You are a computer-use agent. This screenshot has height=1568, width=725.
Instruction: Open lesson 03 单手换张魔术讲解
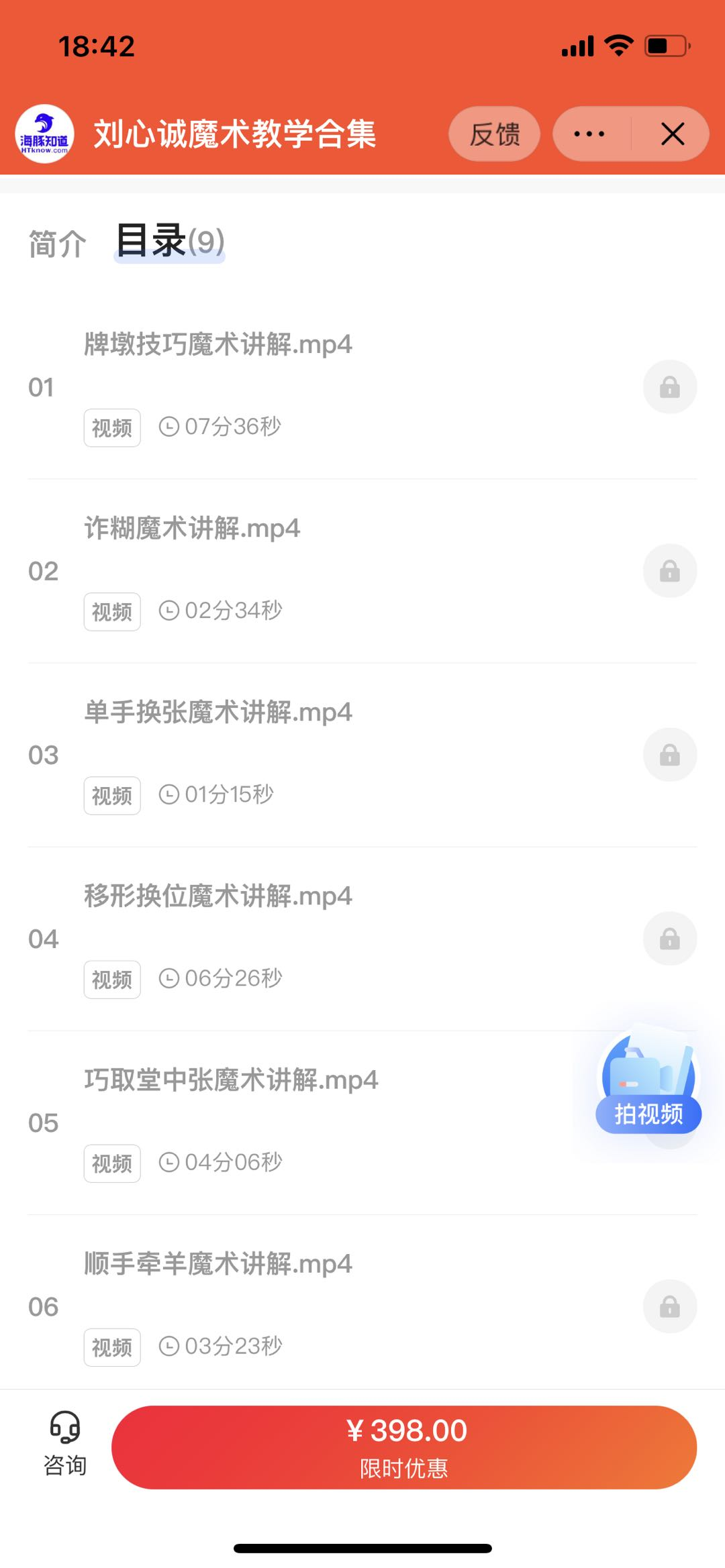217,713
